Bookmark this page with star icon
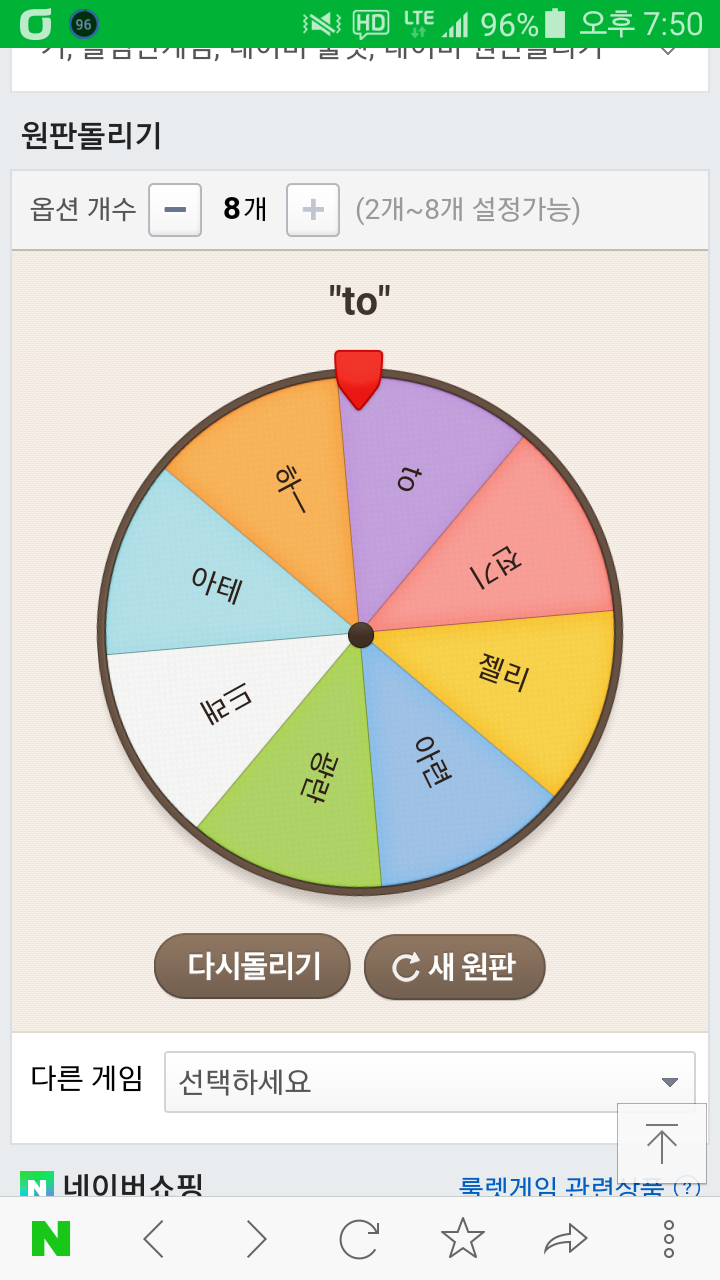 coord(463,1239)
